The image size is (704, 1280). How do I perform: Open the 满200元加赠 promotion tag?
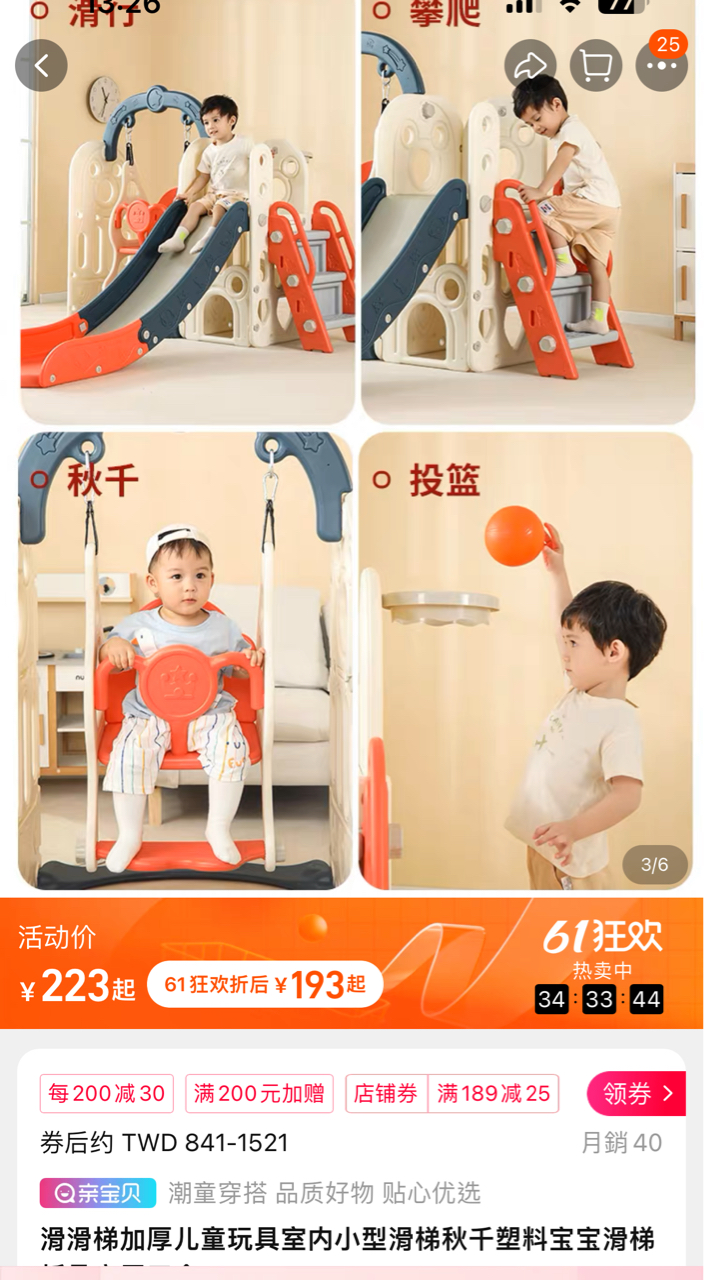pyautogui.click(x=259, y=1093)
